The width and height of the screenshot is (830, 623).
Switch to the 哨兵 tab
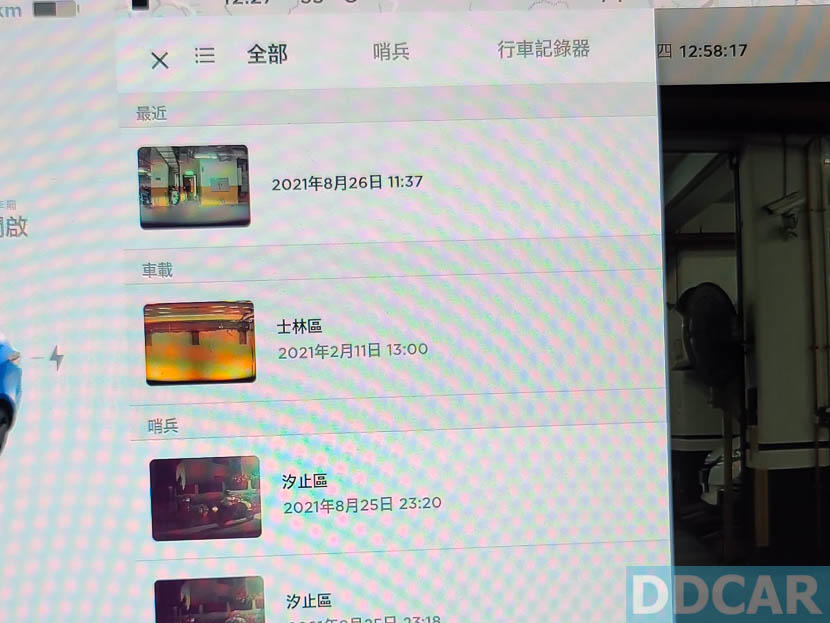390,52
